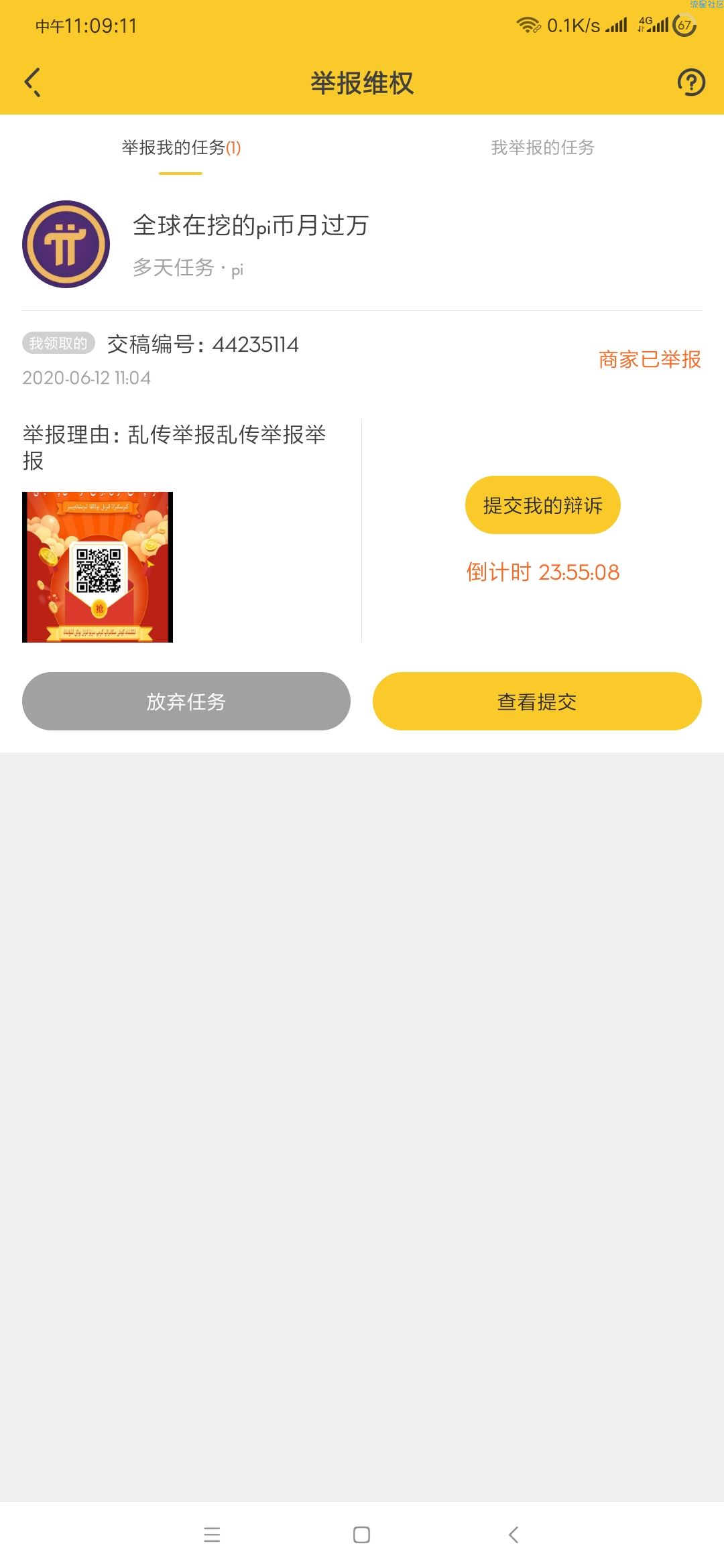Tap 提交我的辩诉 to submit defense
This screenshot has width=724, height=1568.
543,505
